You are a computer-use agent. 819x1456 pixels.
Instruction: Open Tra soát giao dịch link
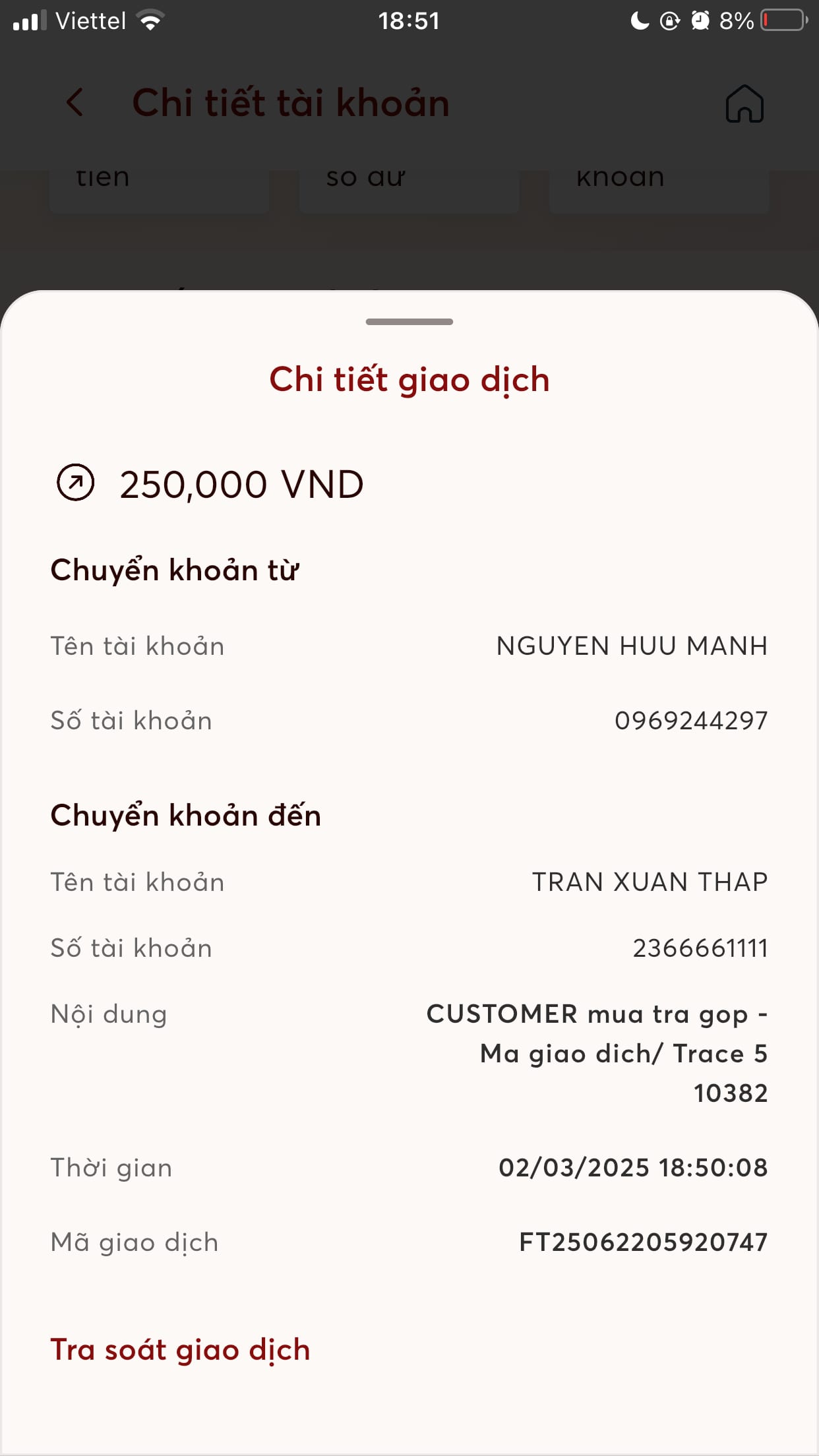pyautogui.click(x=180, y=1350)
